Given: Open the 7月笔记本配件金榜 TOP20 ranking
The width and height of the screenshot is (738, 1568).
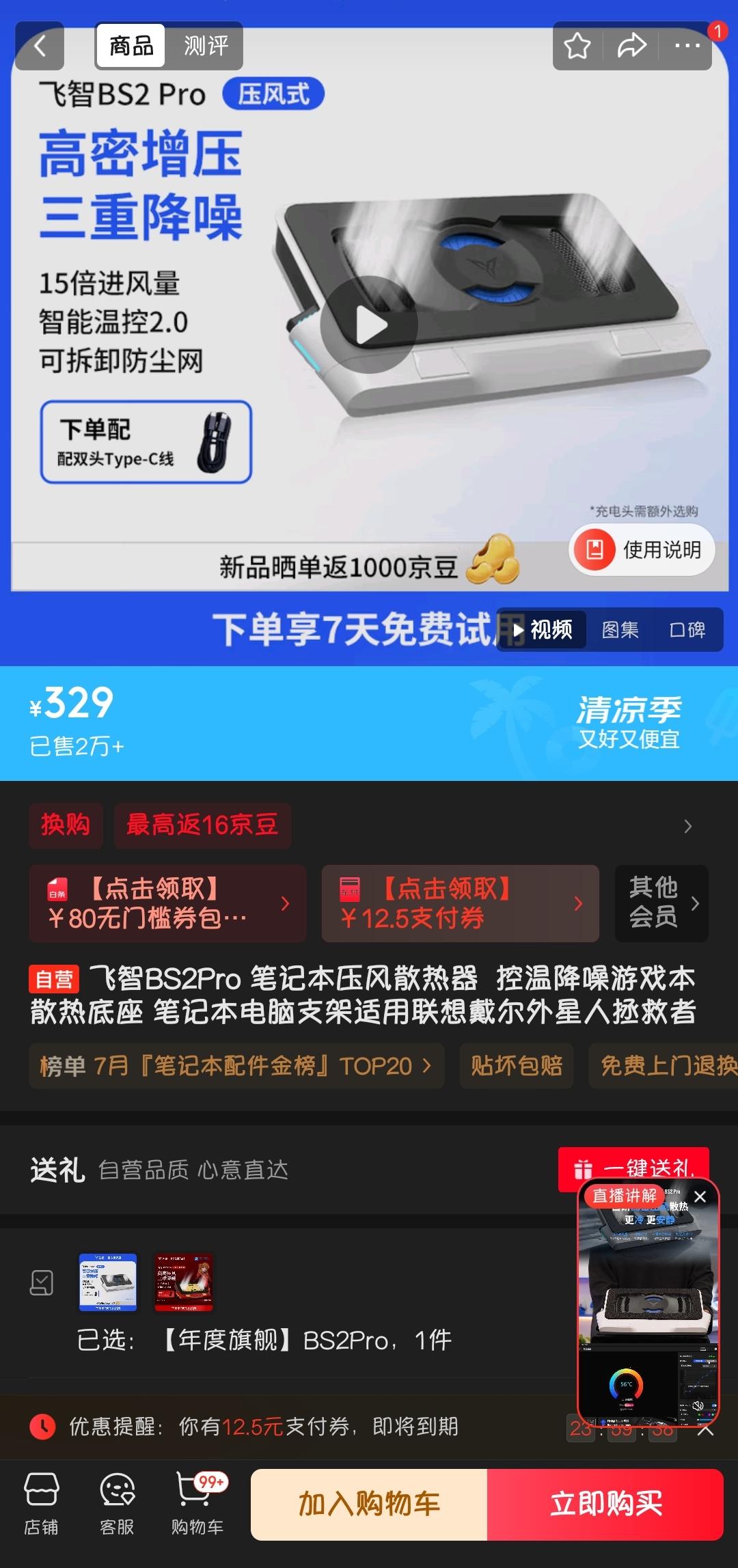Looking at the screenshot, I should point(236,1065).
